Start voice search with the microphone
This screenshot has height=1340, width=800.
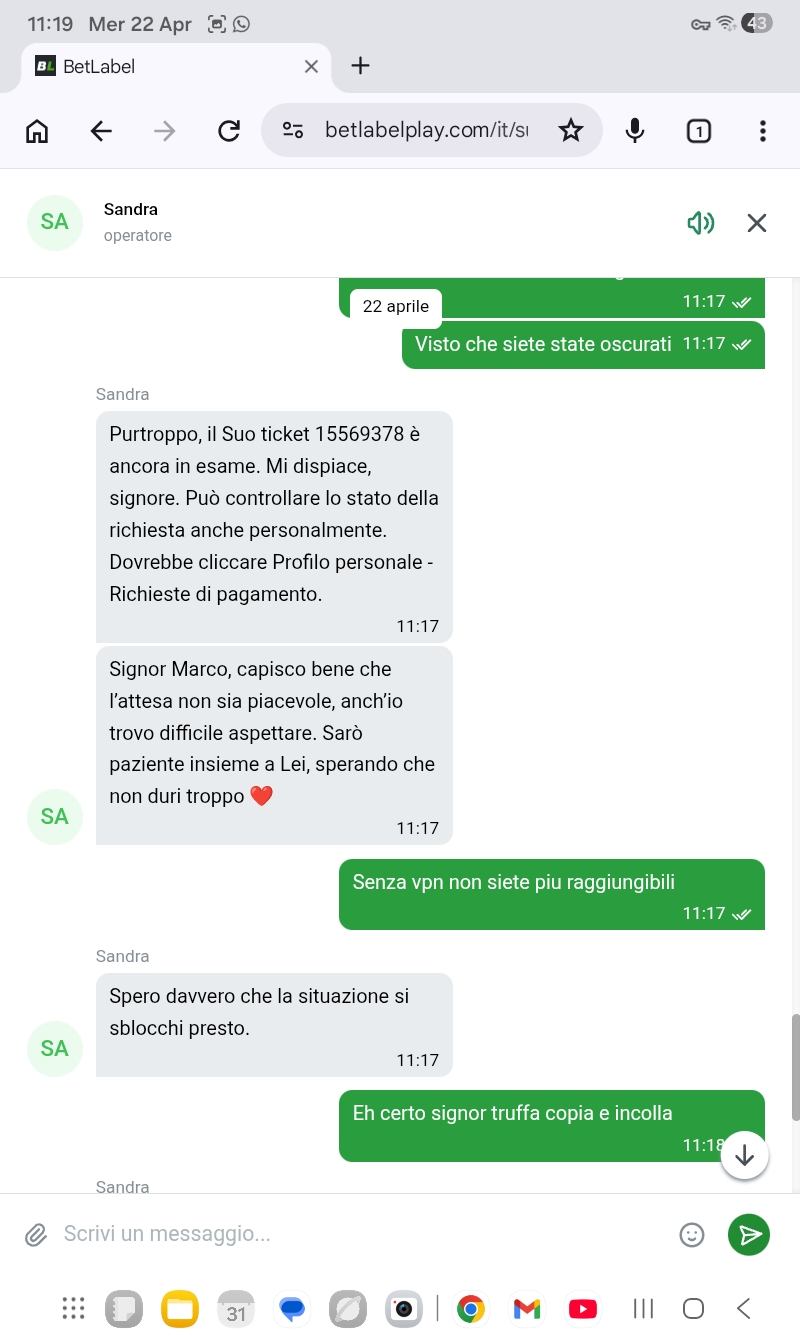pos(634,131)
